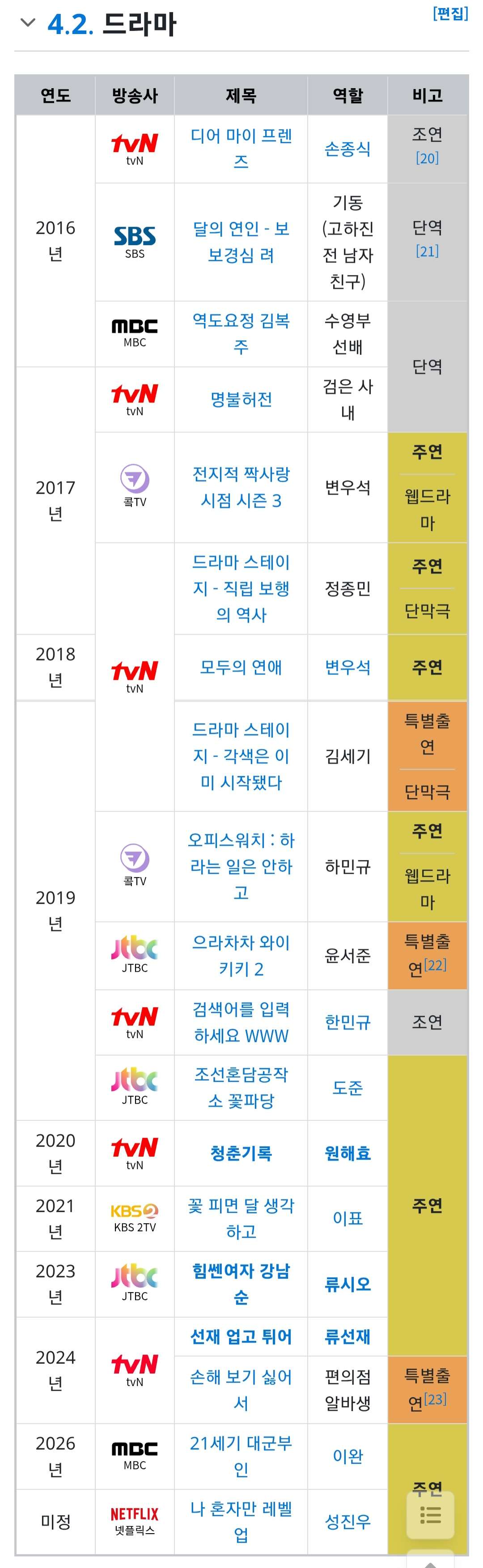Open the 명불허전 article link
This screenshot has width=483, height=1568.
coord(241,399)
